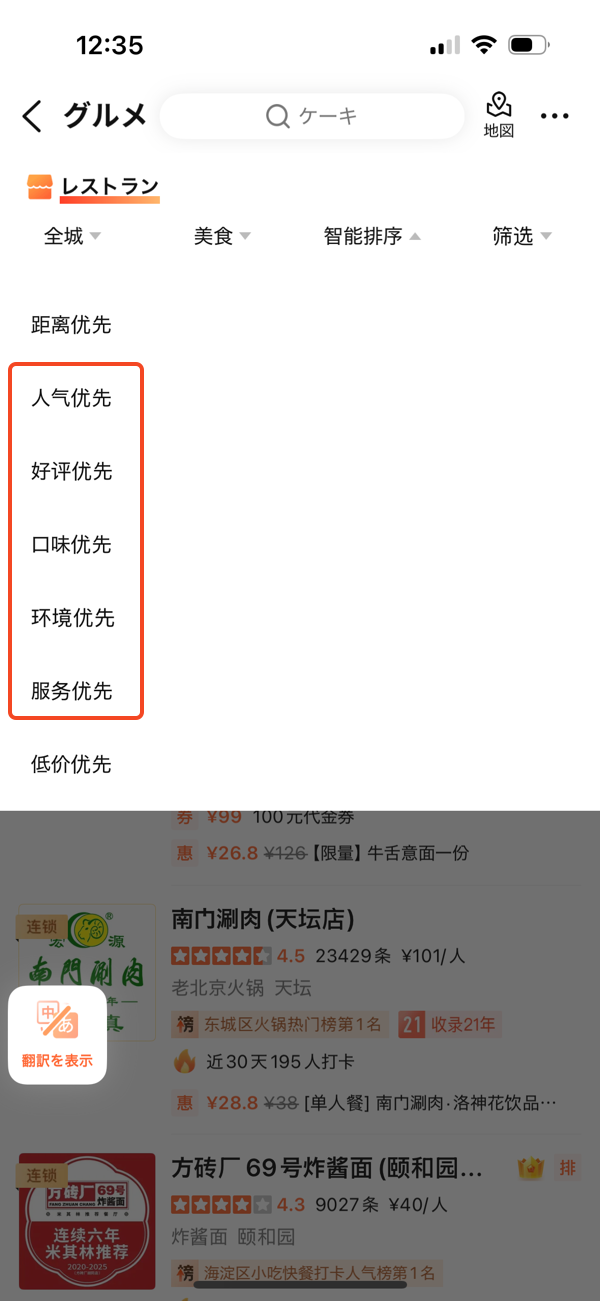Choose 好评优先 sort option
Image resolution: width=600 pixels, height=1301 pixels.
[x=71, y=471]
